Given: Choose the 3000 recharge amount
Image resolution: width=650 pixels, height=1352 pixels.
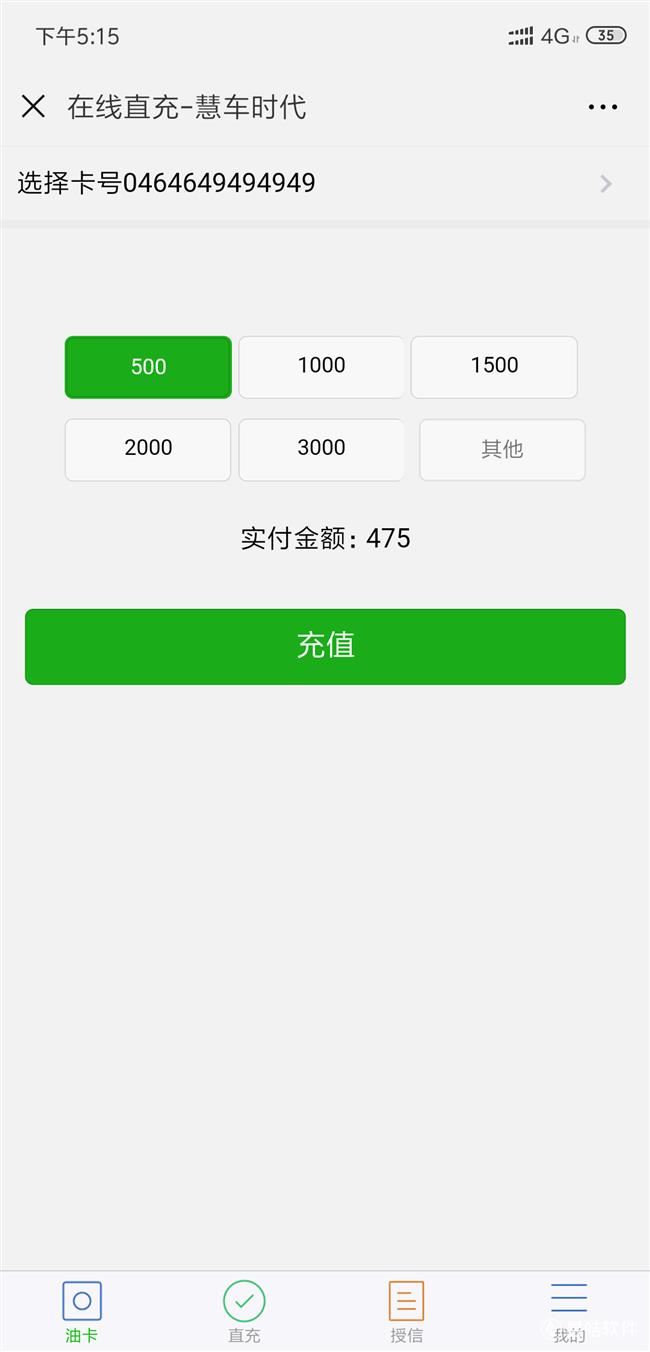Looking at the screenshot, I should [321, 449].
